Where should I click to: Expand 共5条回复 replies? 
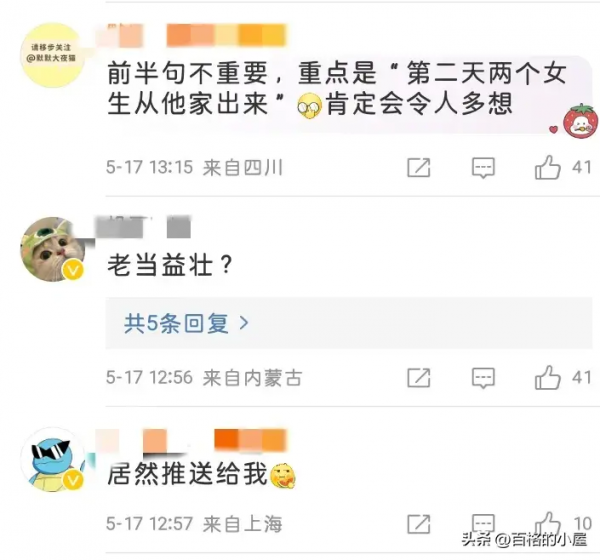tap(186, 323)
